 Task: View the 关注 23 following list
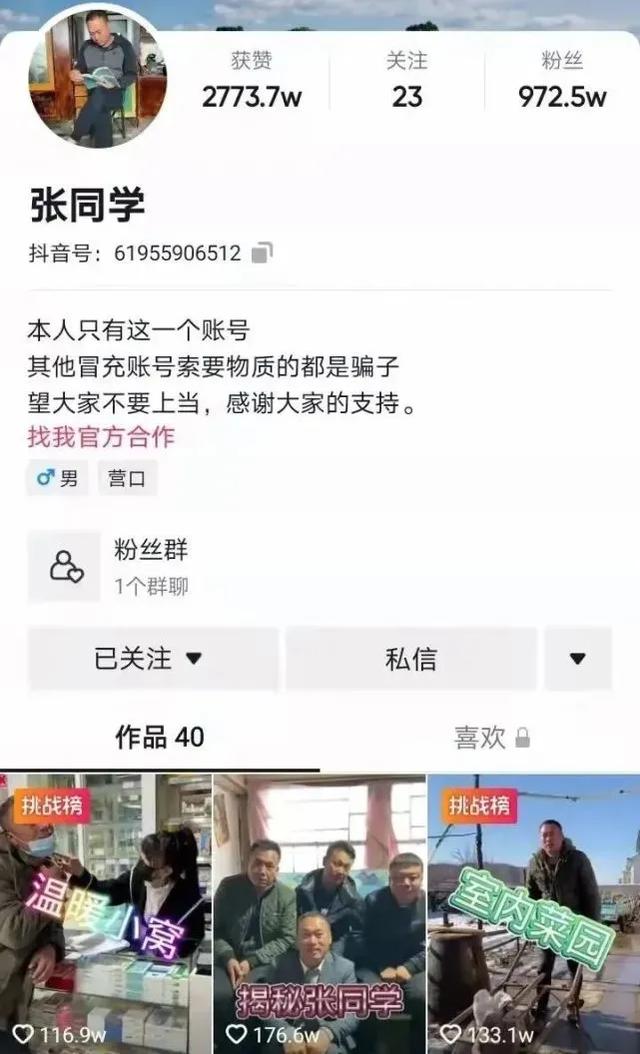pos(407,80)
